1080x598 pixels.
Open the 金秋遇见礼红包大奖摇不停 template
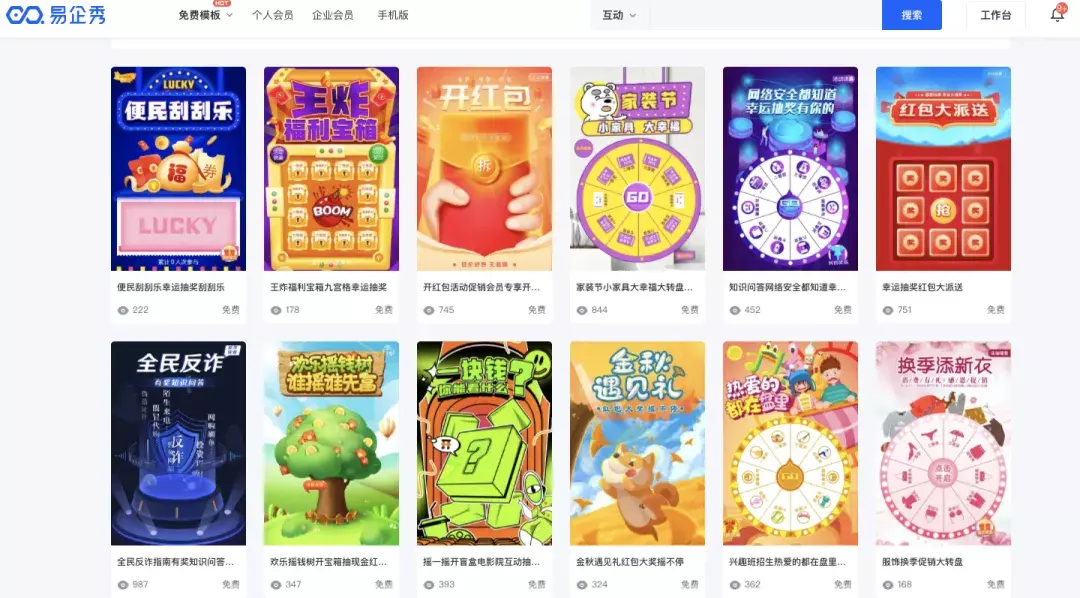click(637, 443)
